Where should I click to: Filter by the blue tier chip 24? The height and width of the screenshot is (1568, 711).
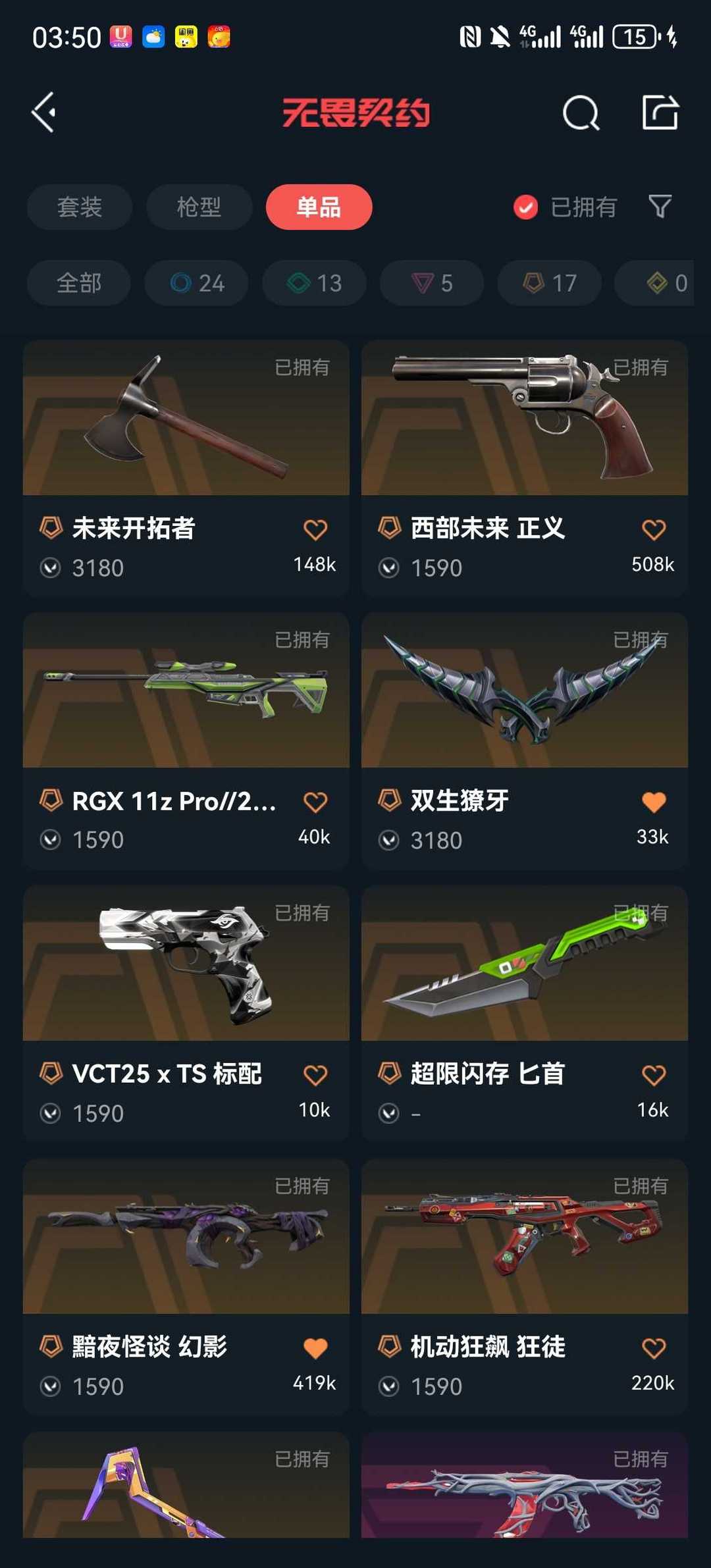coord(197,283)
